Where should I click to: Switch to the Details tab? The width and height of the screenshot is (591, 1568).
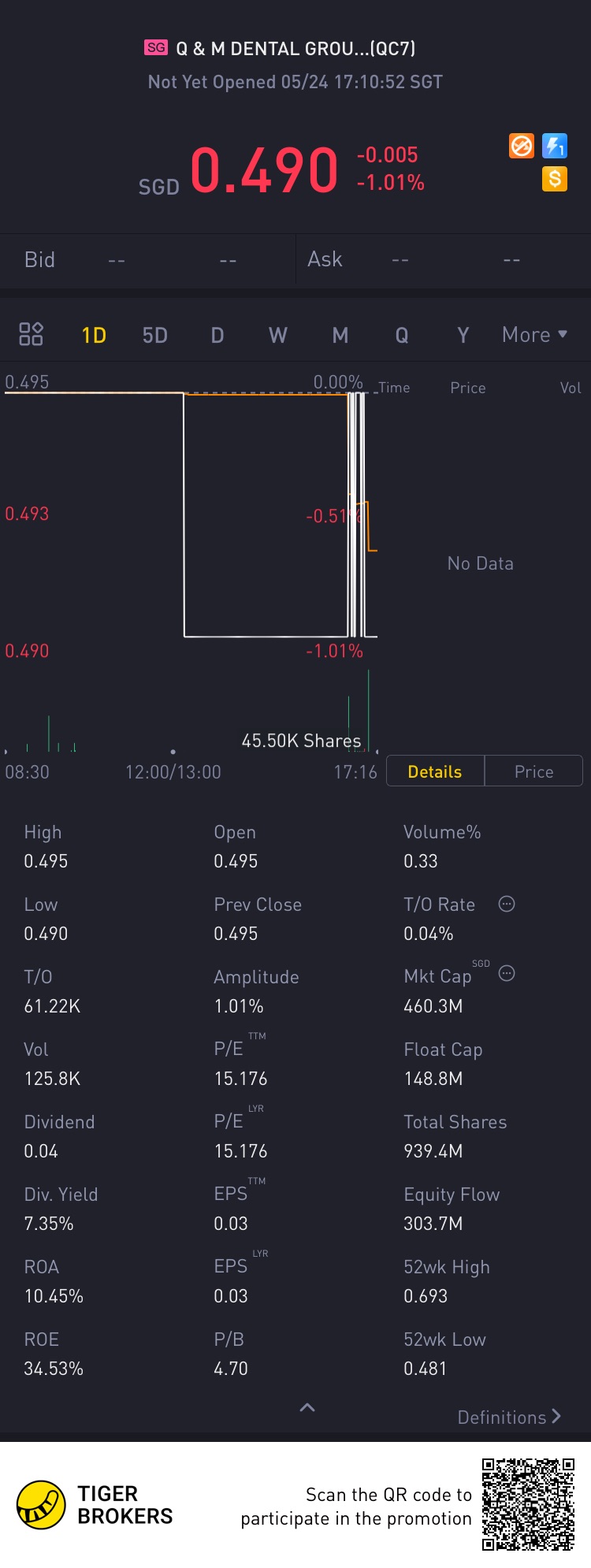point(435,771)
